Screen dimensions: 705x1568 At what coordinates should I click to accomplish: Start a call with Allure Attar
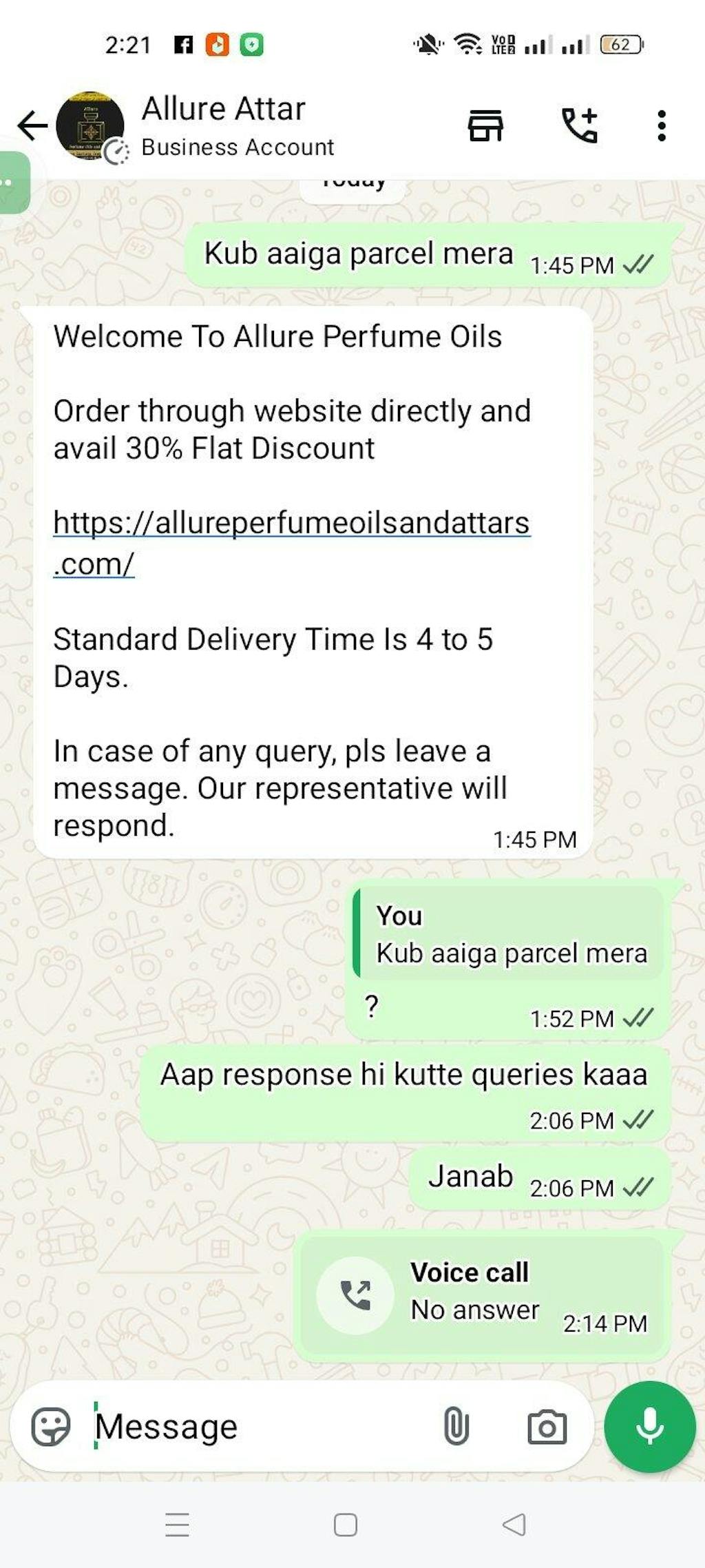(x=580, y=125)
